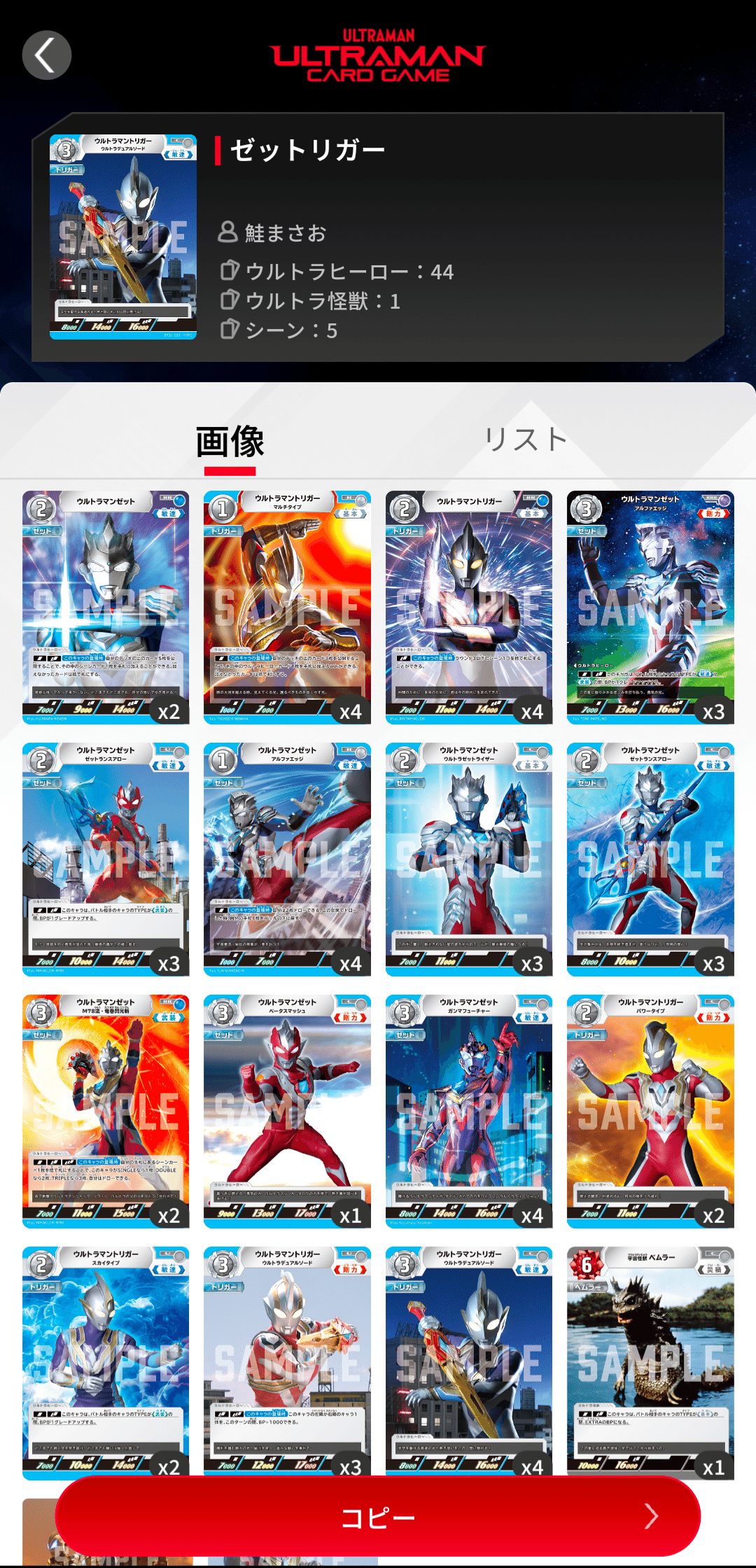The width and height of the screenshot is (756, 1568).
Task: Tap the back arrow icon
Action: point(46,55)
